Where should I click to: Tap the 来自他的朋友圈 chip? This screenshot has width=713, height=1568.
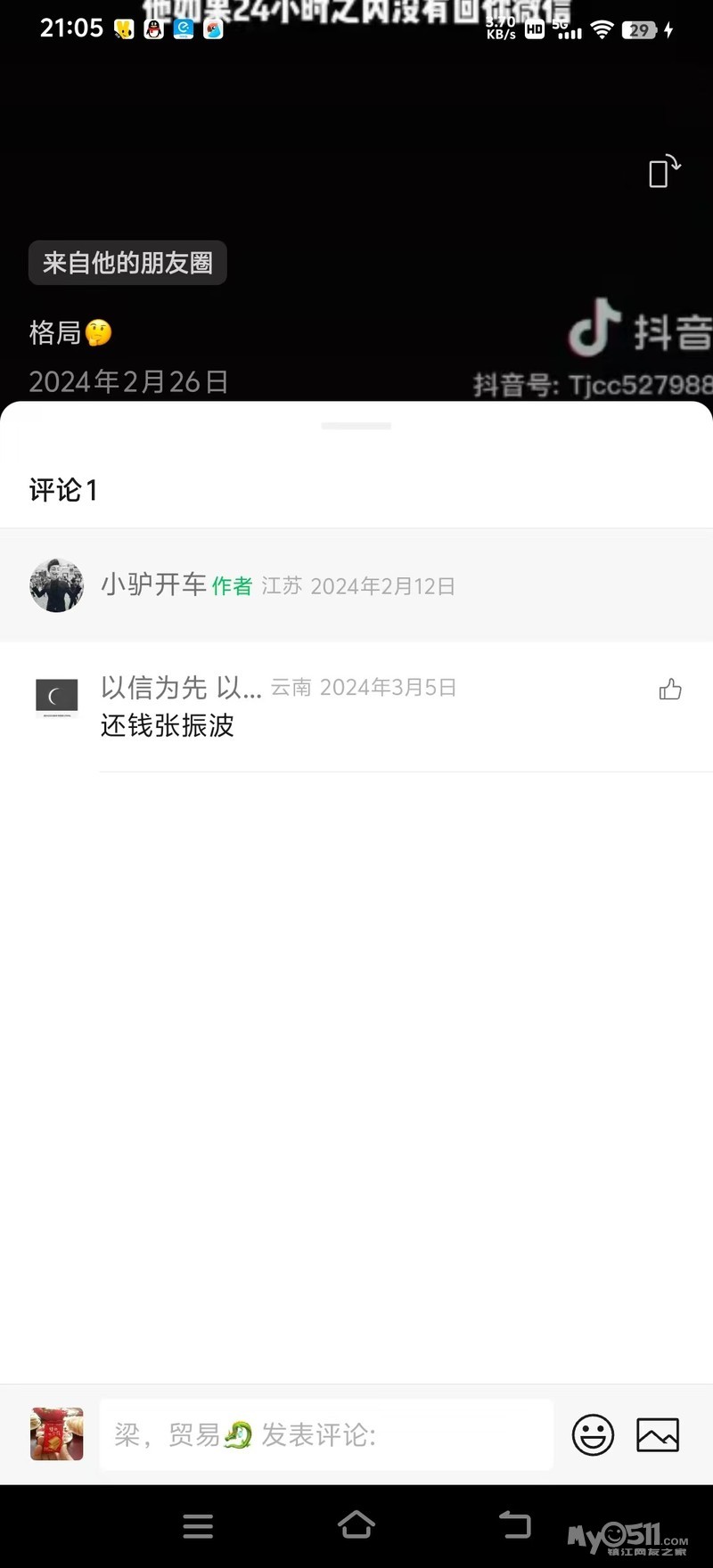tap(127, 263)
